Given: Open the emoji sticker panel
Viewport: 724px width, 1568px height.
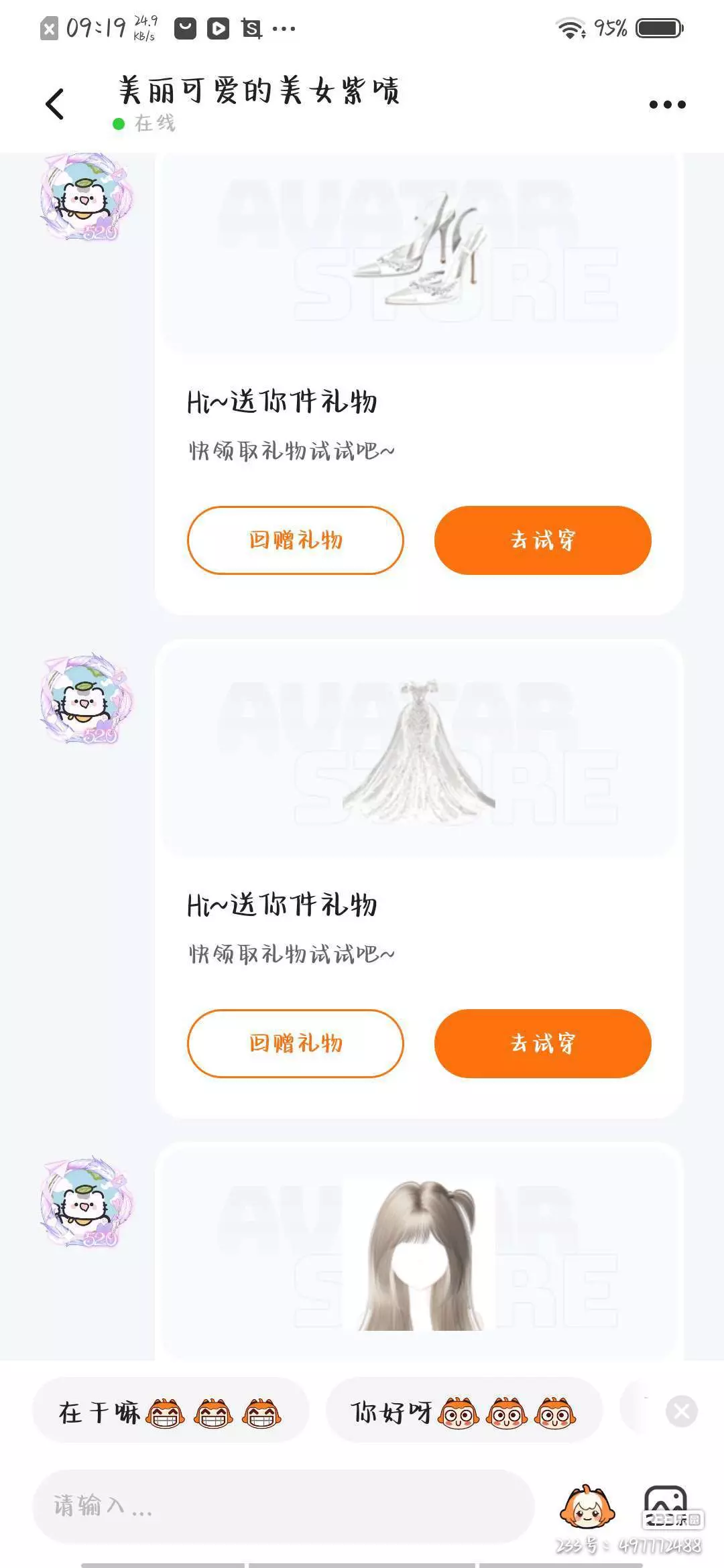Looking at the screenshot, I should (x=587, y=1507).
